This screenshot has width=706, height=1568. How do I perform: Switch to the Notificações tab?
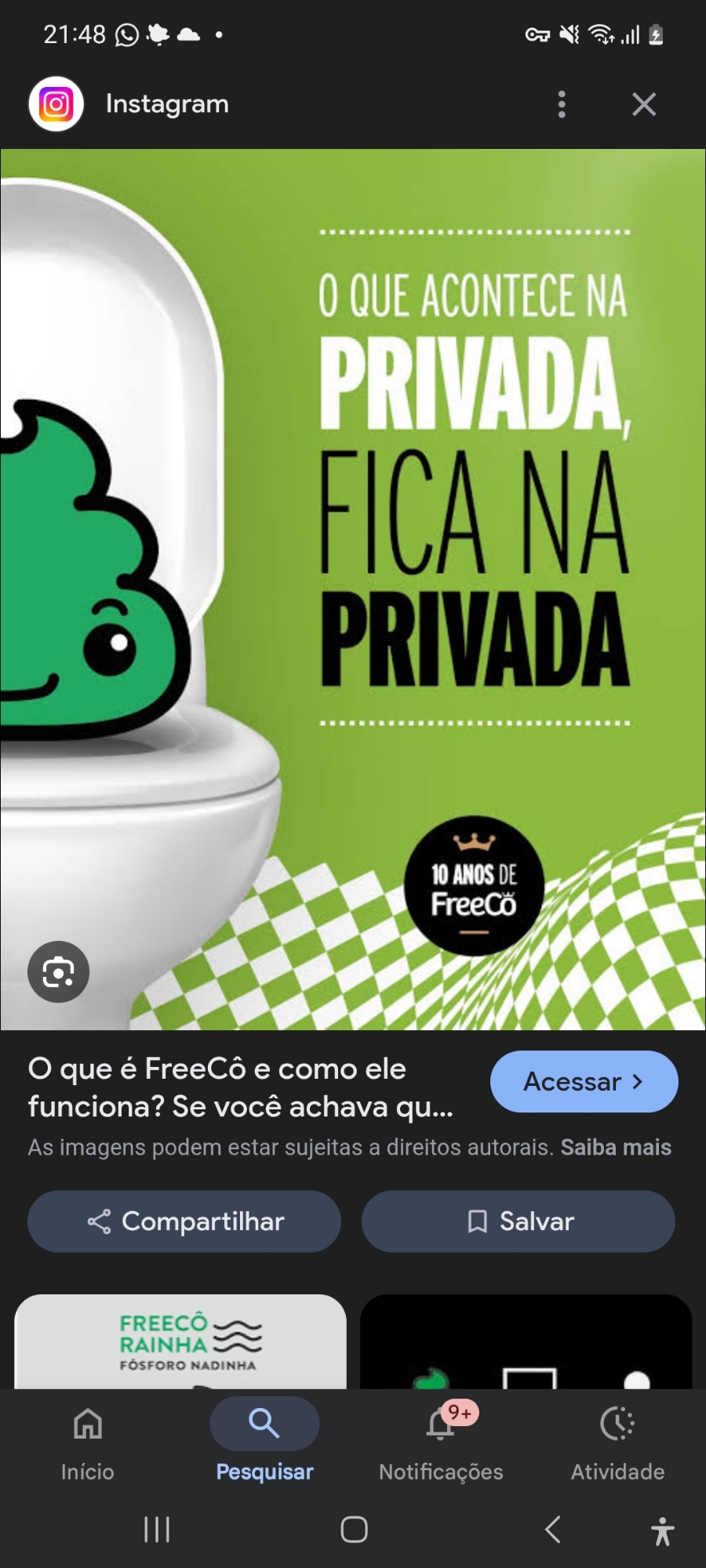coord(441,1441)
